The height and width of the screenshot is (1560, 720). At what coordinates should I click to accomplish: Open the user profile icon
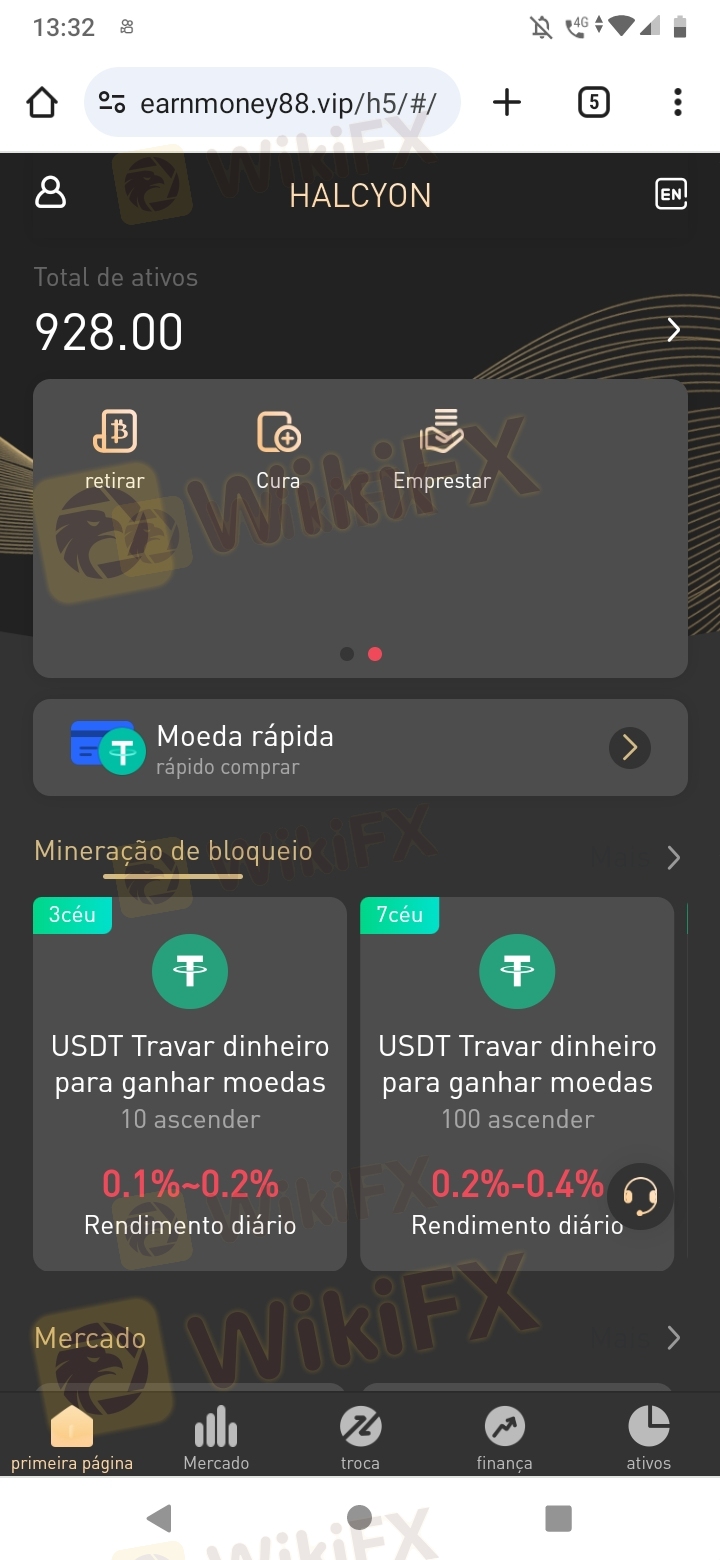(50, 193)
